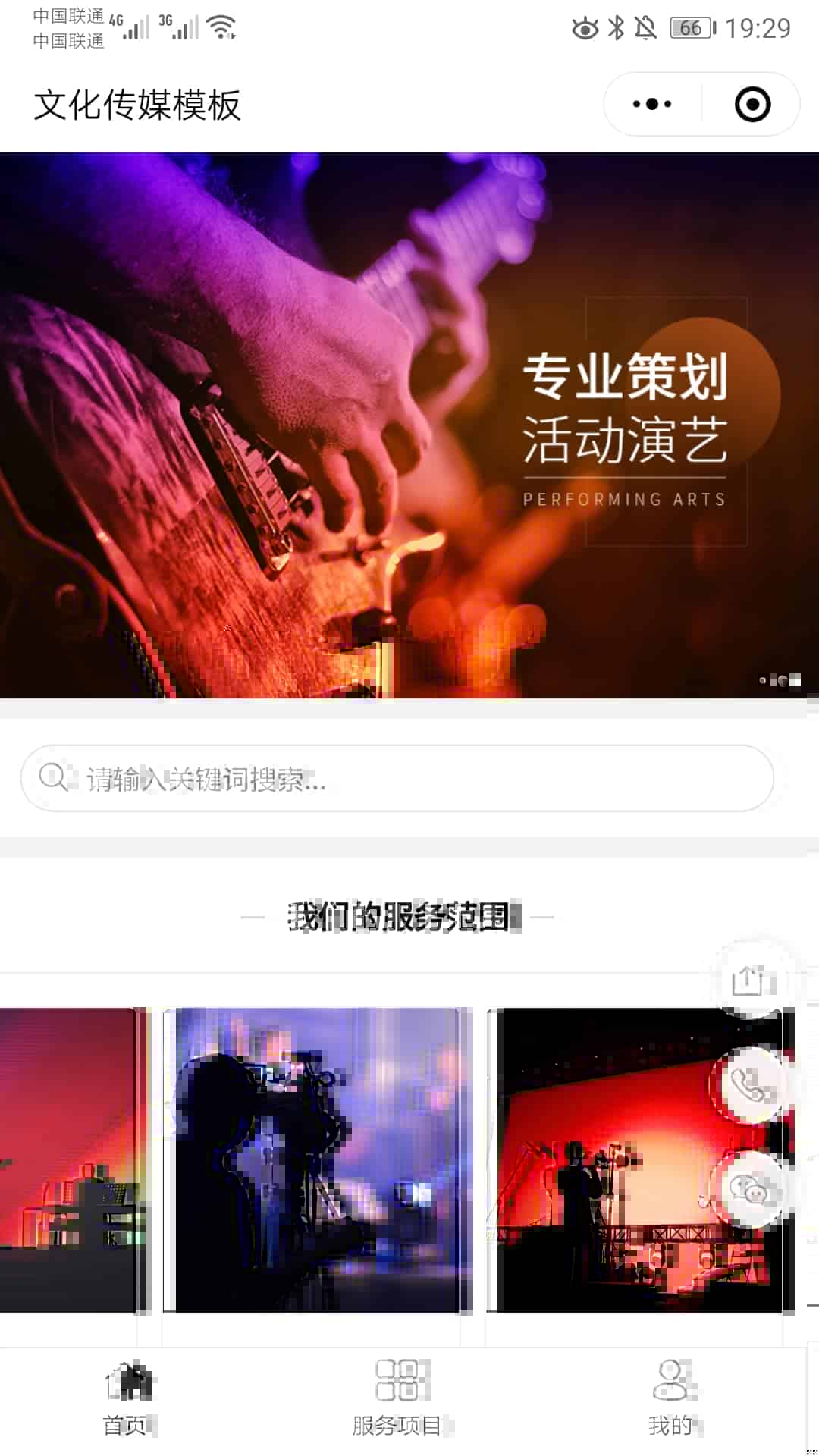819x1456 pixels.
Task: Open the sunset building service card
Action: [x=70, y=1160]
